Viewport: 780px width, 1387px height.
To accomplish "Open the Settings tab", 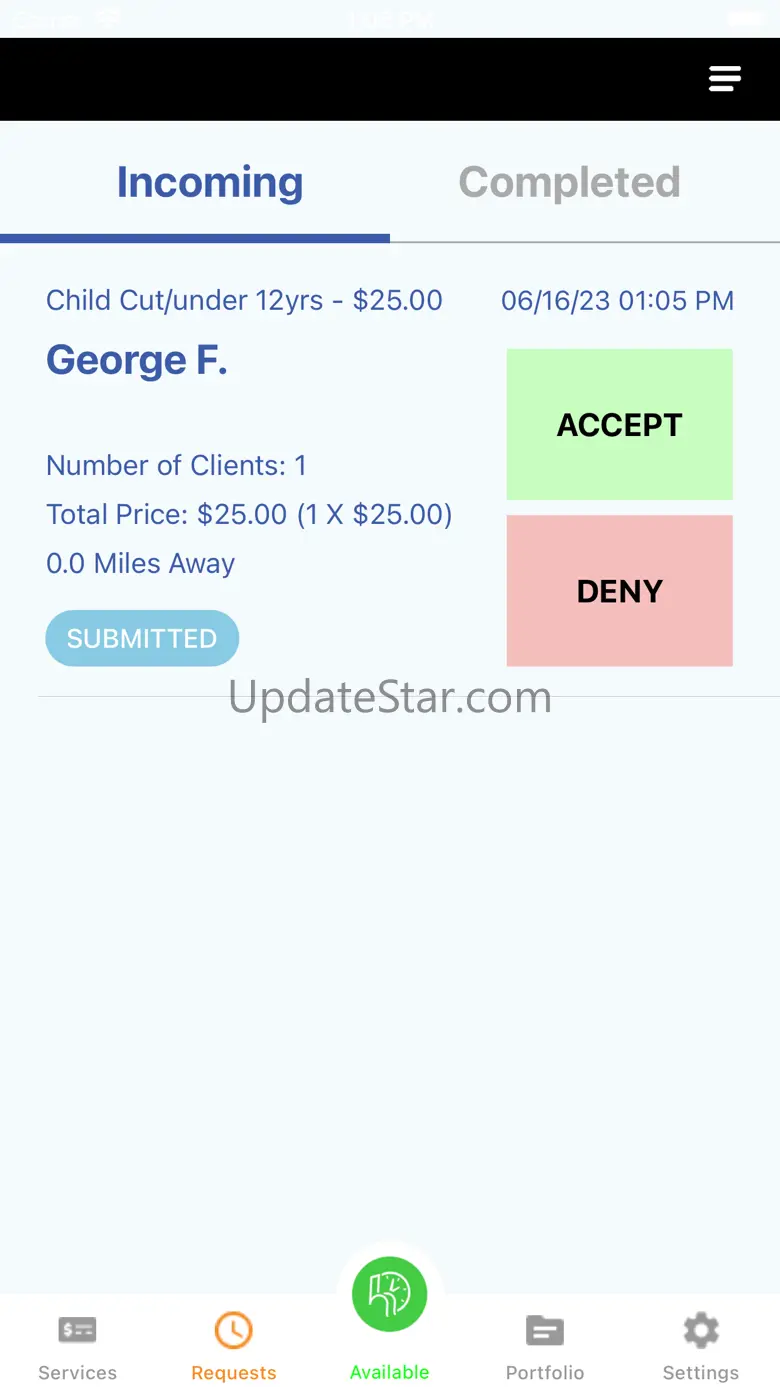I will click(701, 1346).
